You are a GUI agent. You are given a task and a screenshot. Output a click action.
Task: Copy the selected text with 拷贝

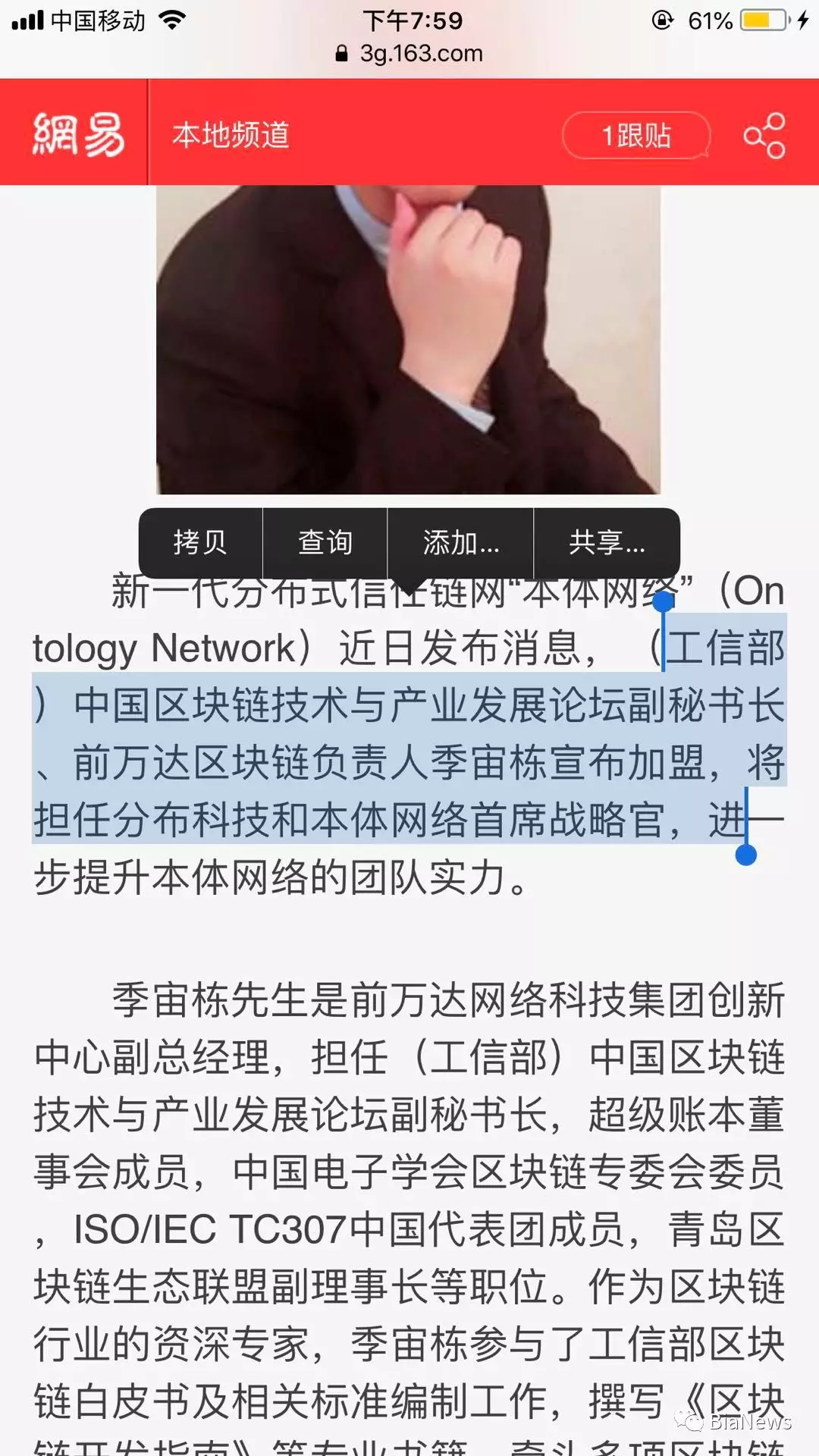(200, 542)
